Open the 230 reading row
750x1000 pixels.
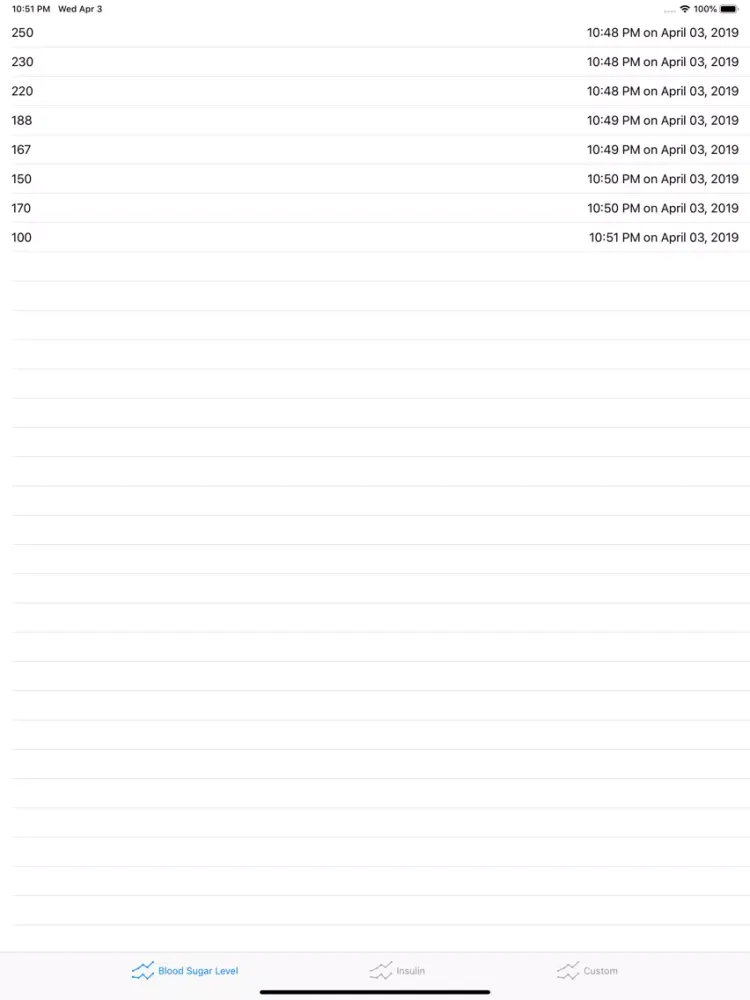tap(375, 62)
